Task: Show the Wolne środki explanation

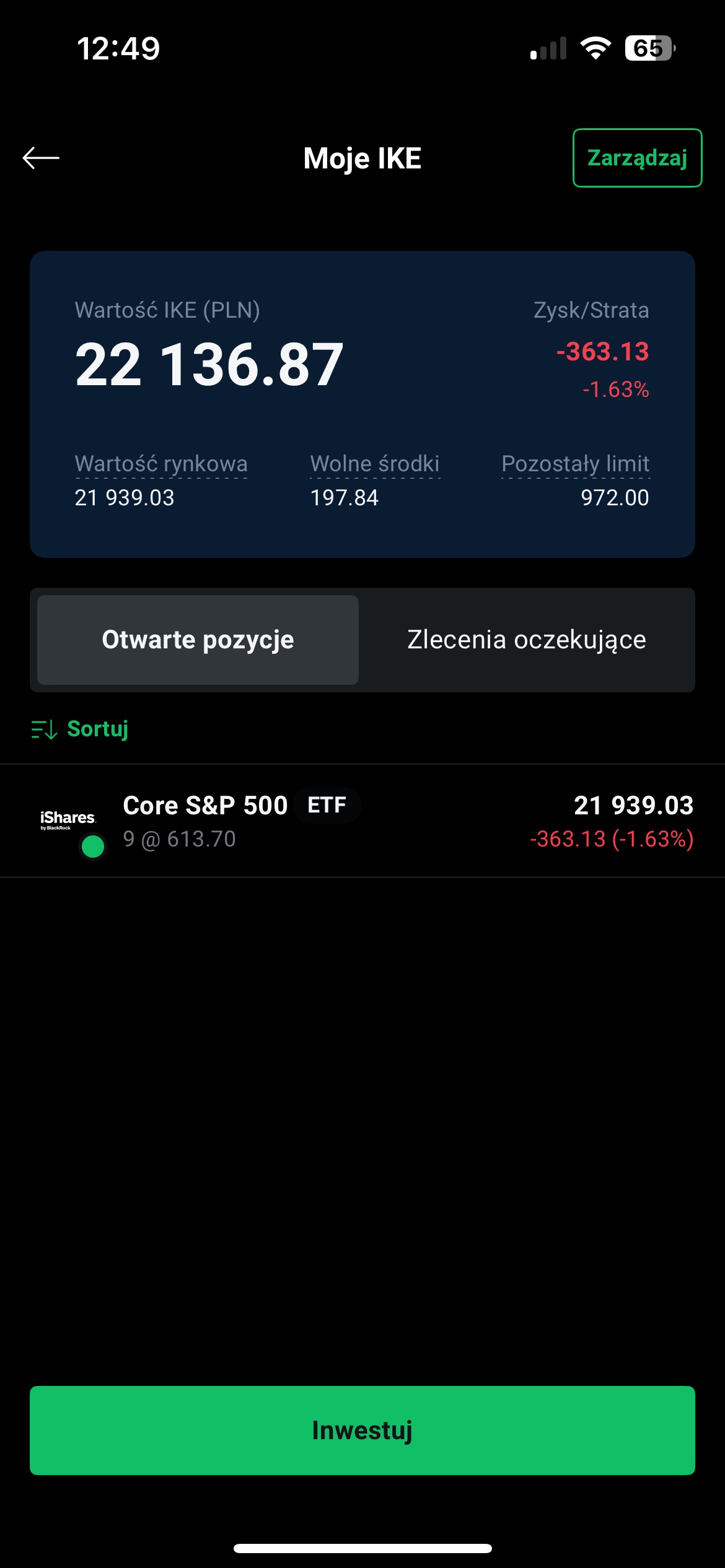Action: 375,464
